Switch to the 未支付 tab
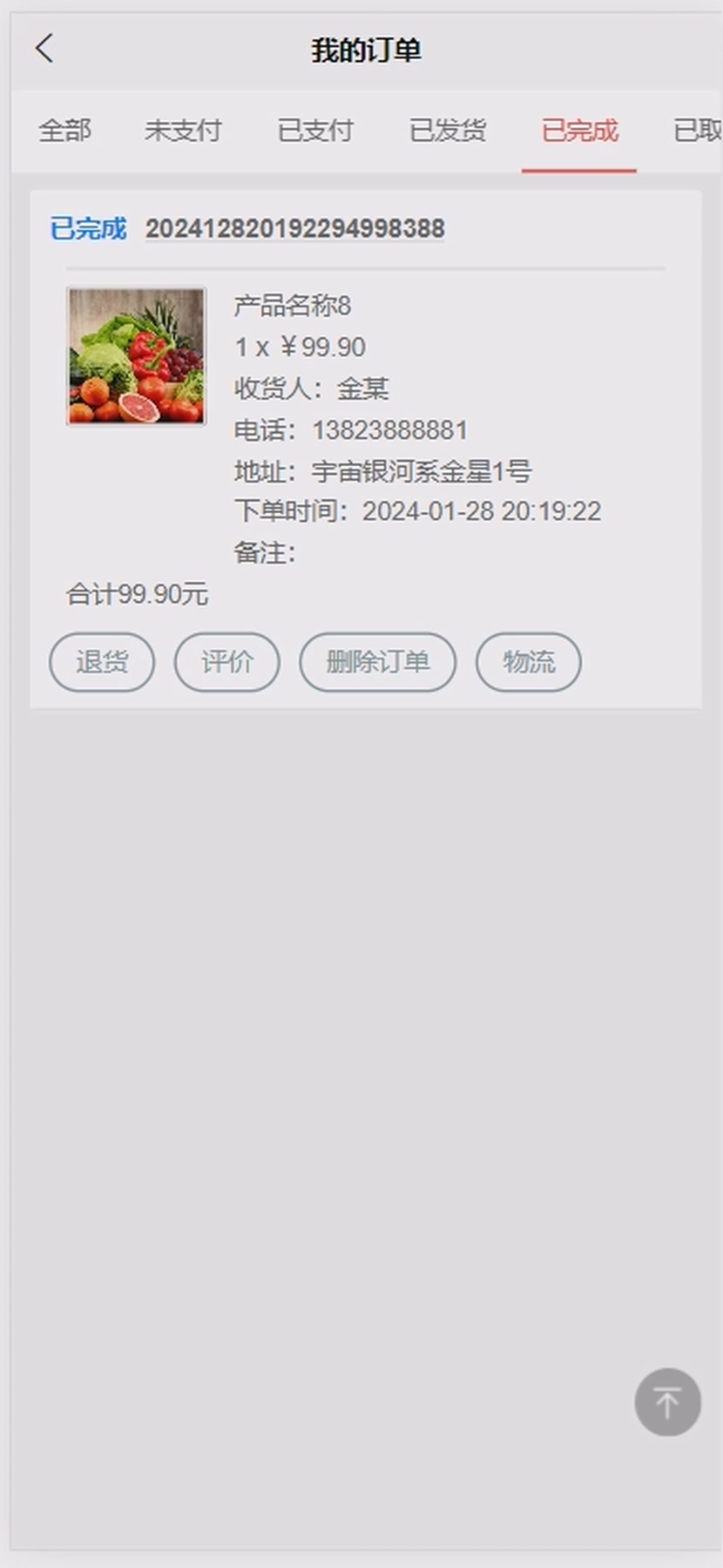The width and height of the screenshot is (723, 1568). click(x=183, y=131)
